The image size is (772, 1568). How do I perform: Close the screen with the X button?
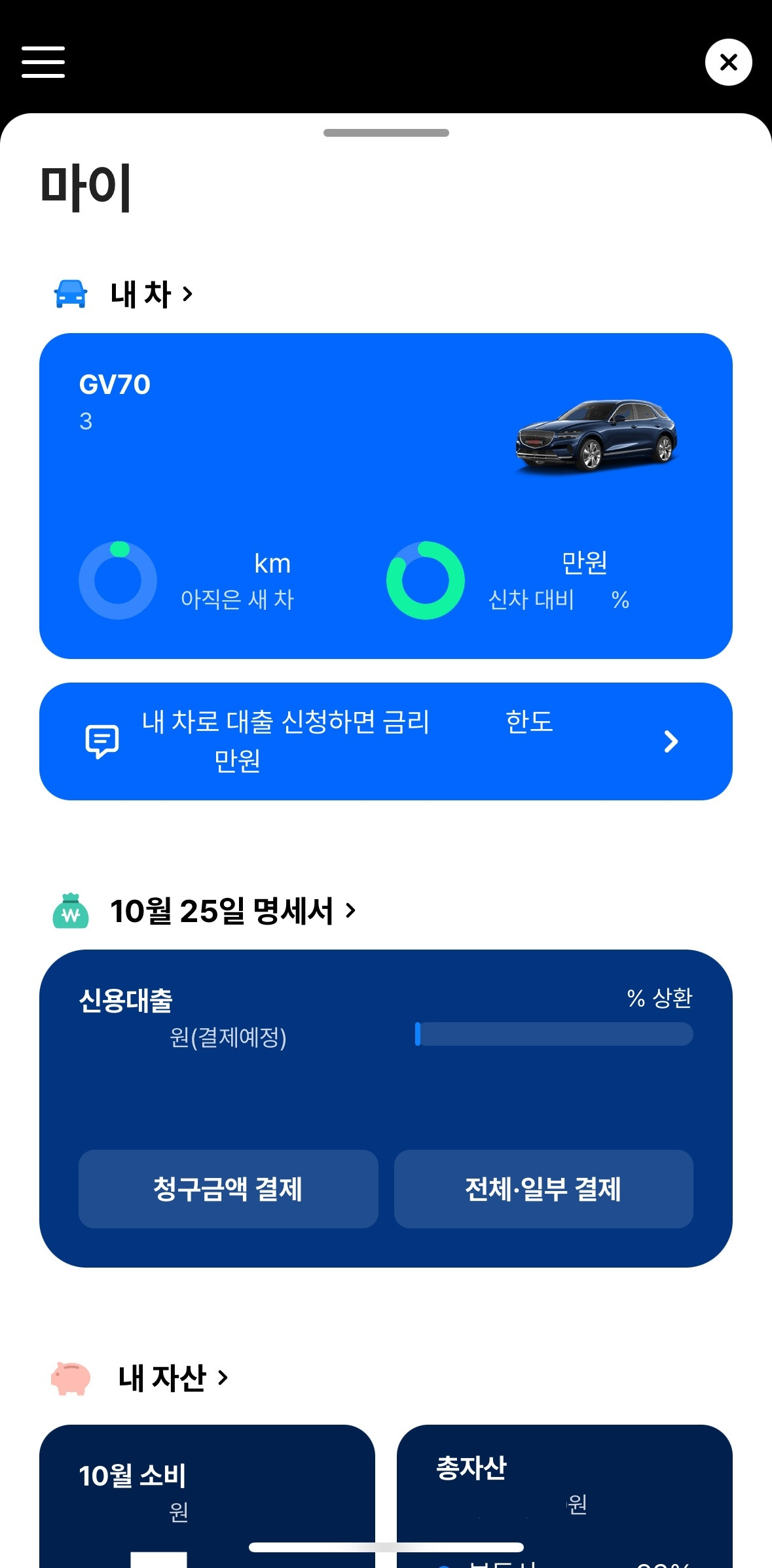coord(728,62)
